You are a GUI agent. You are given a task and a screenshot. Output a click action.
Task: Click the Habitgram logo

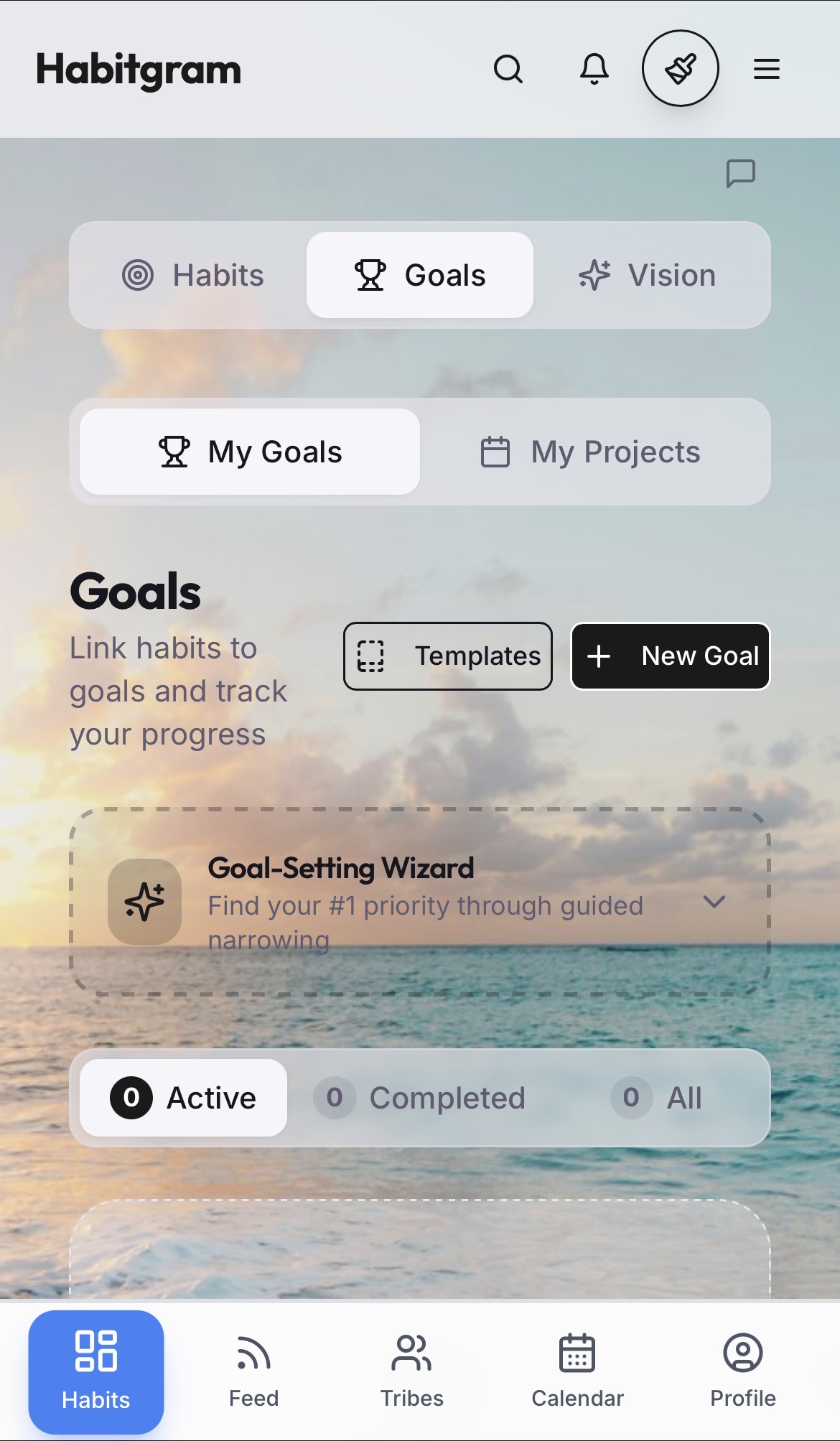[139, 69]
